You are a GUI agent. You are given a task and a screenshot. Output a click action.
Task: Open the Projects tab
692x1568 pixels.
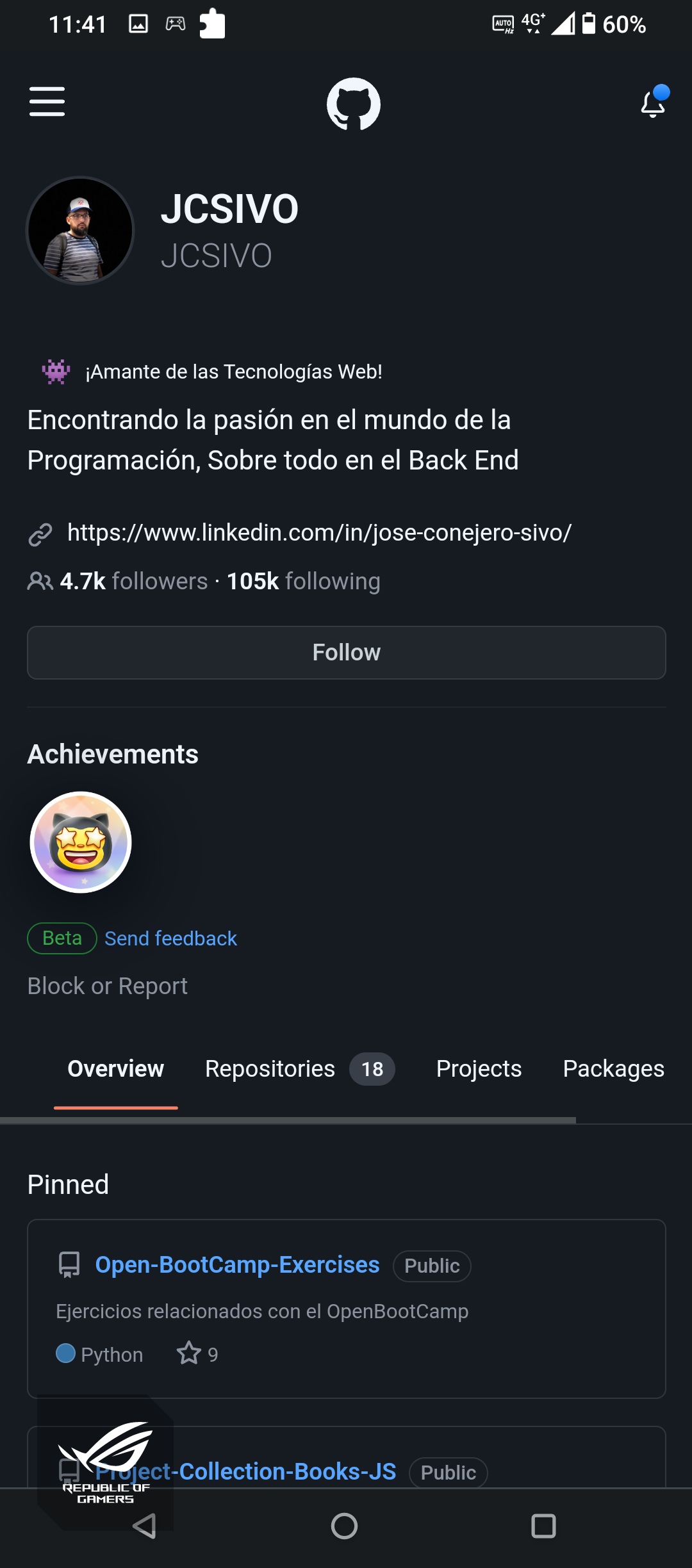pos(478,1068)
